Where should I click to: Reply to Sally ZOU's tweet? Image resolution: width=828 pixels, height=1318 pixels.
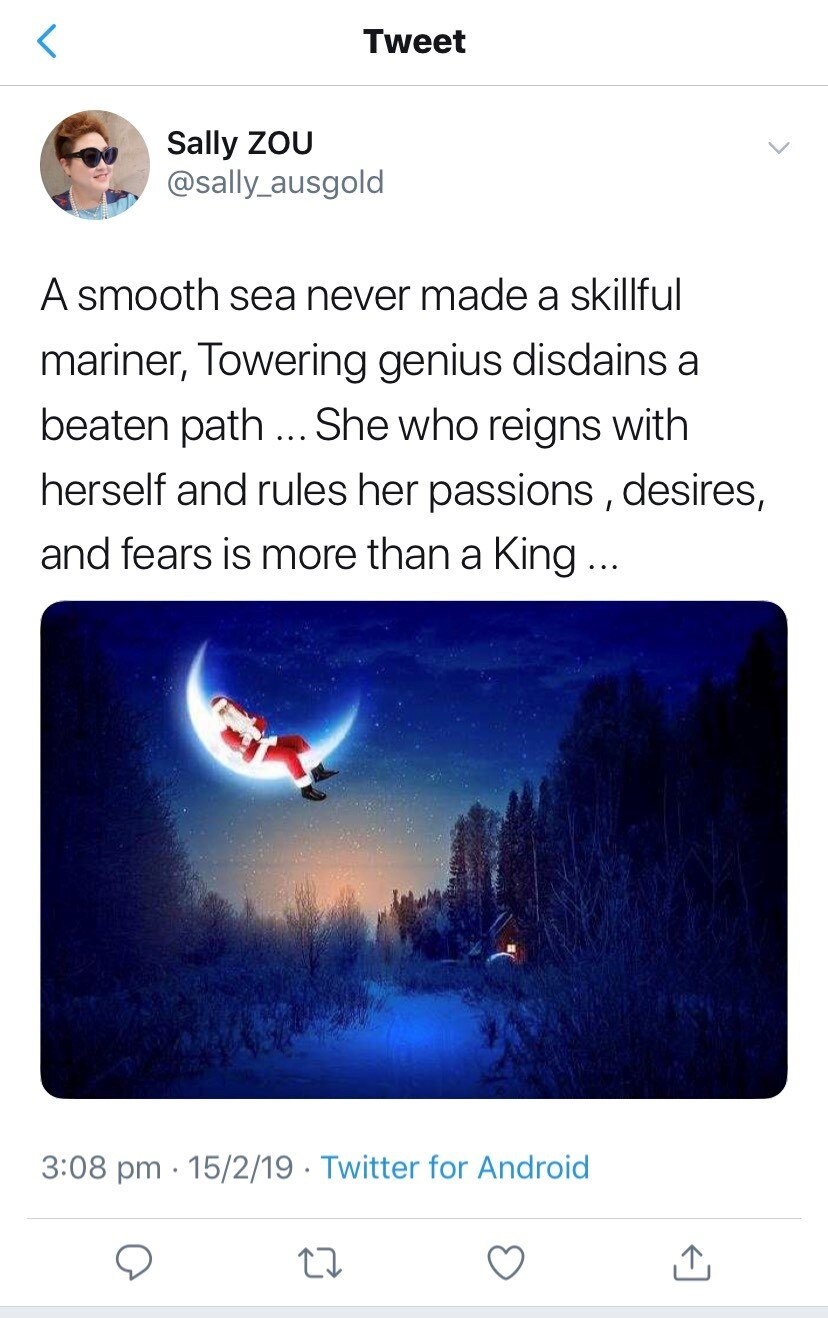[133, 1263]
